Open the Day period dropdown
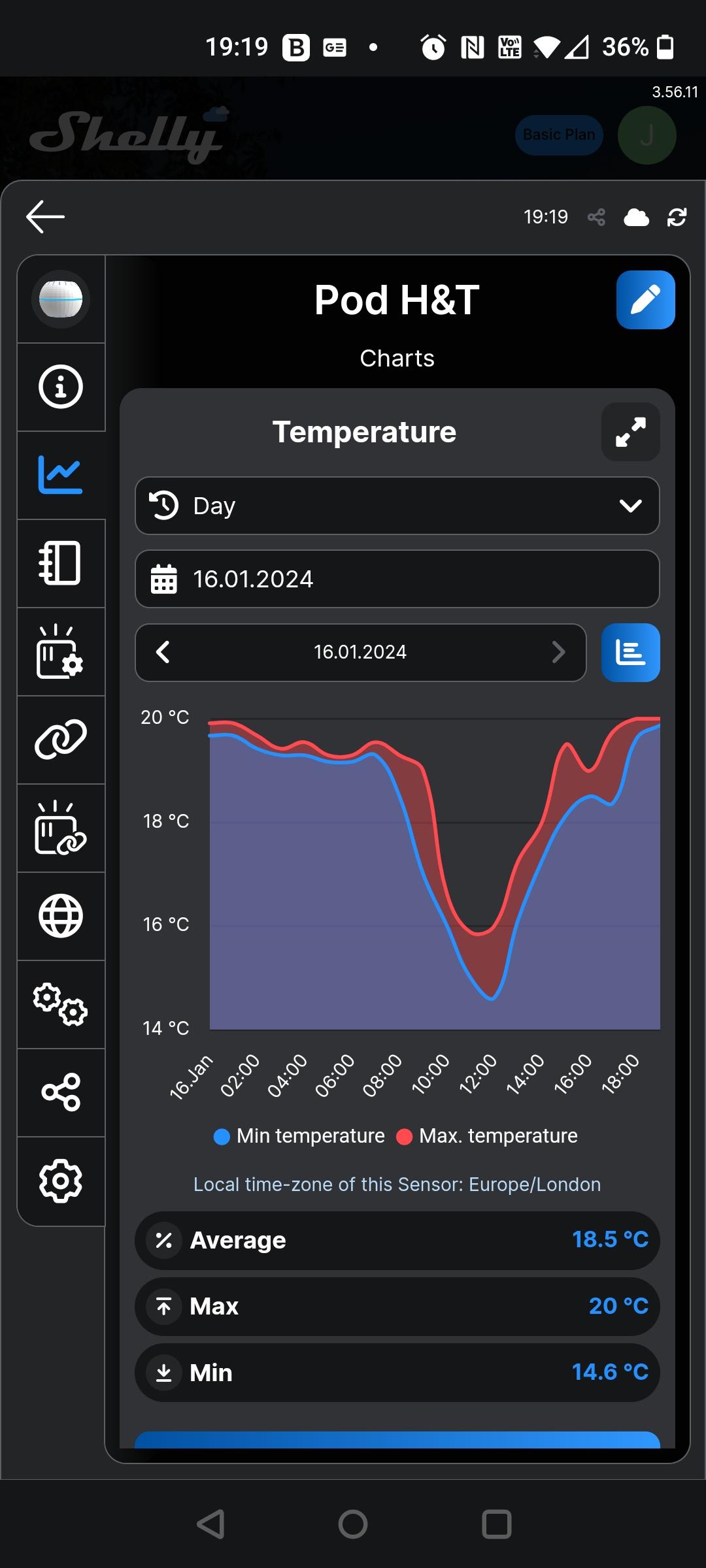706x1568 pixels. click(x=397, y=506)
